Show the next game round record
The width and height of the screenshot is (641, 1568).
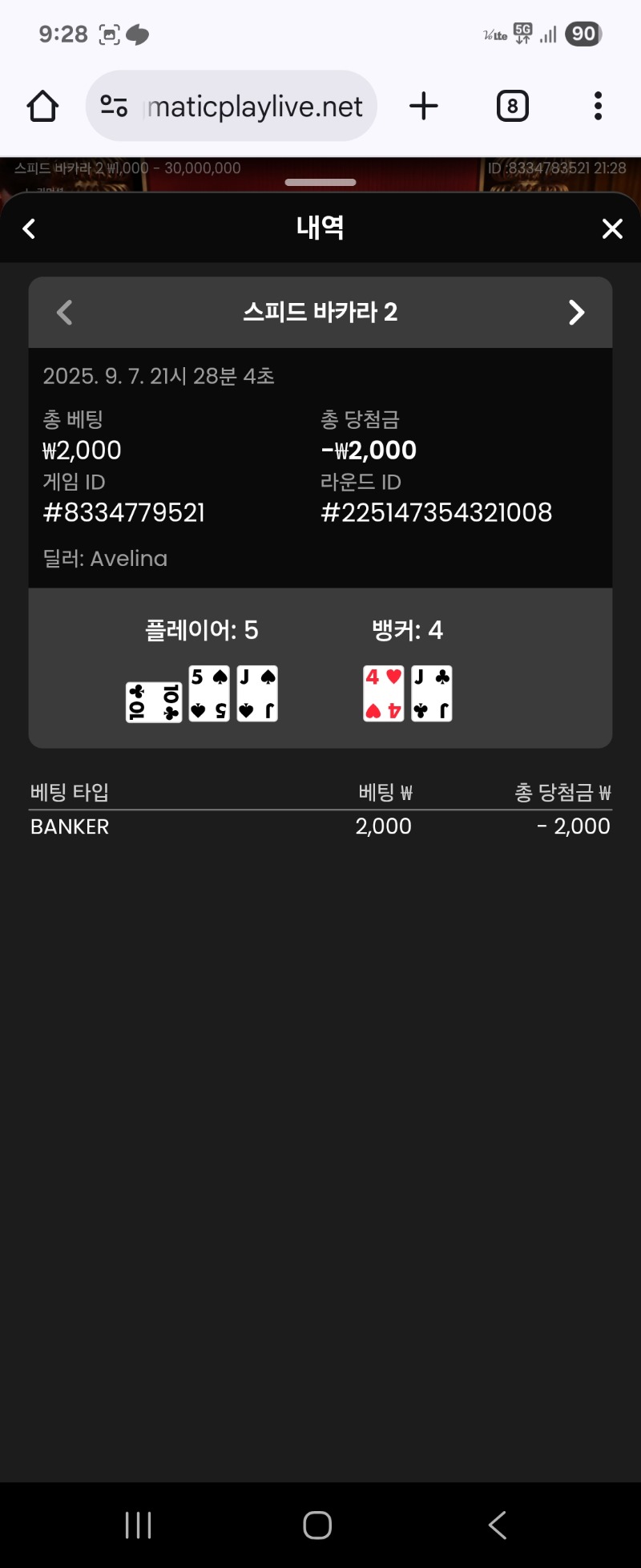click(576, 312)
